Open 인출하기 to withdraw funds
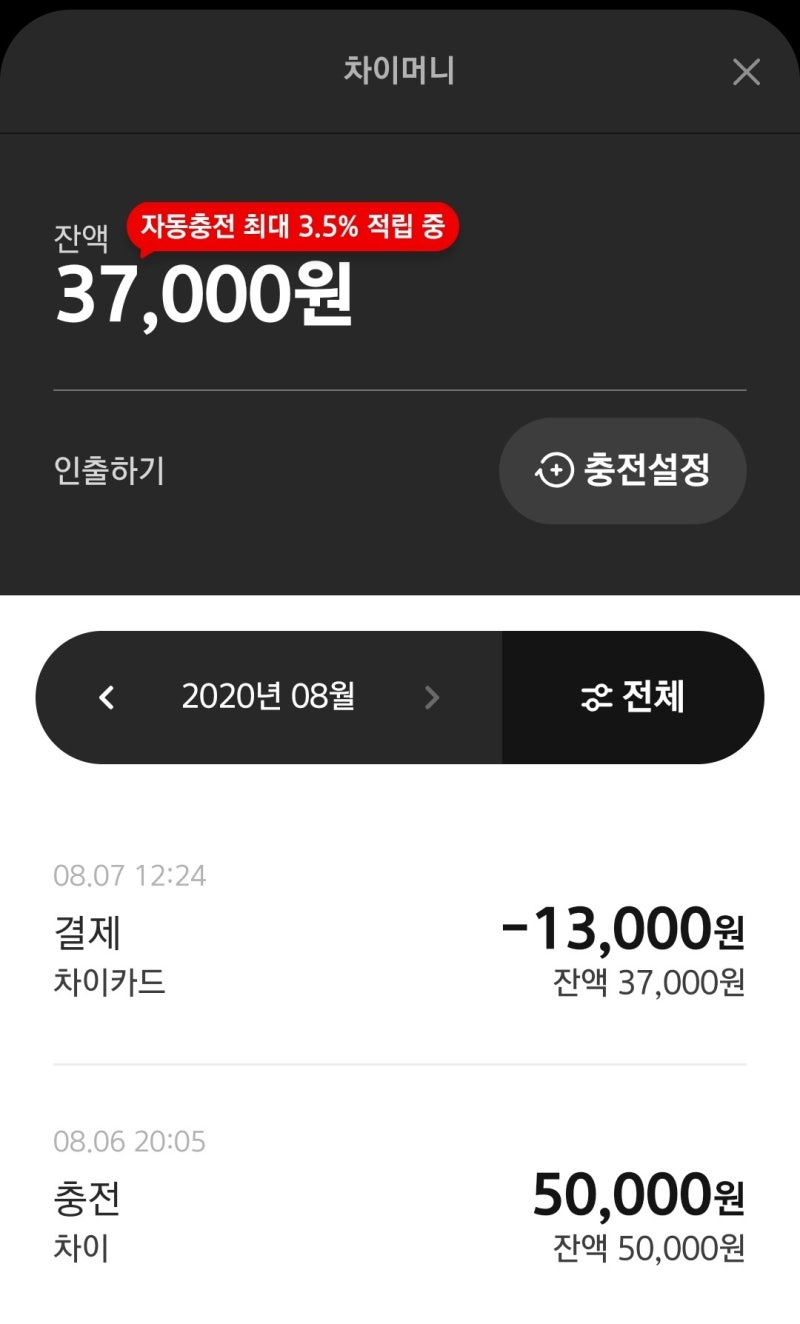Screen dimensions: 800x1324 click(110, 471)
